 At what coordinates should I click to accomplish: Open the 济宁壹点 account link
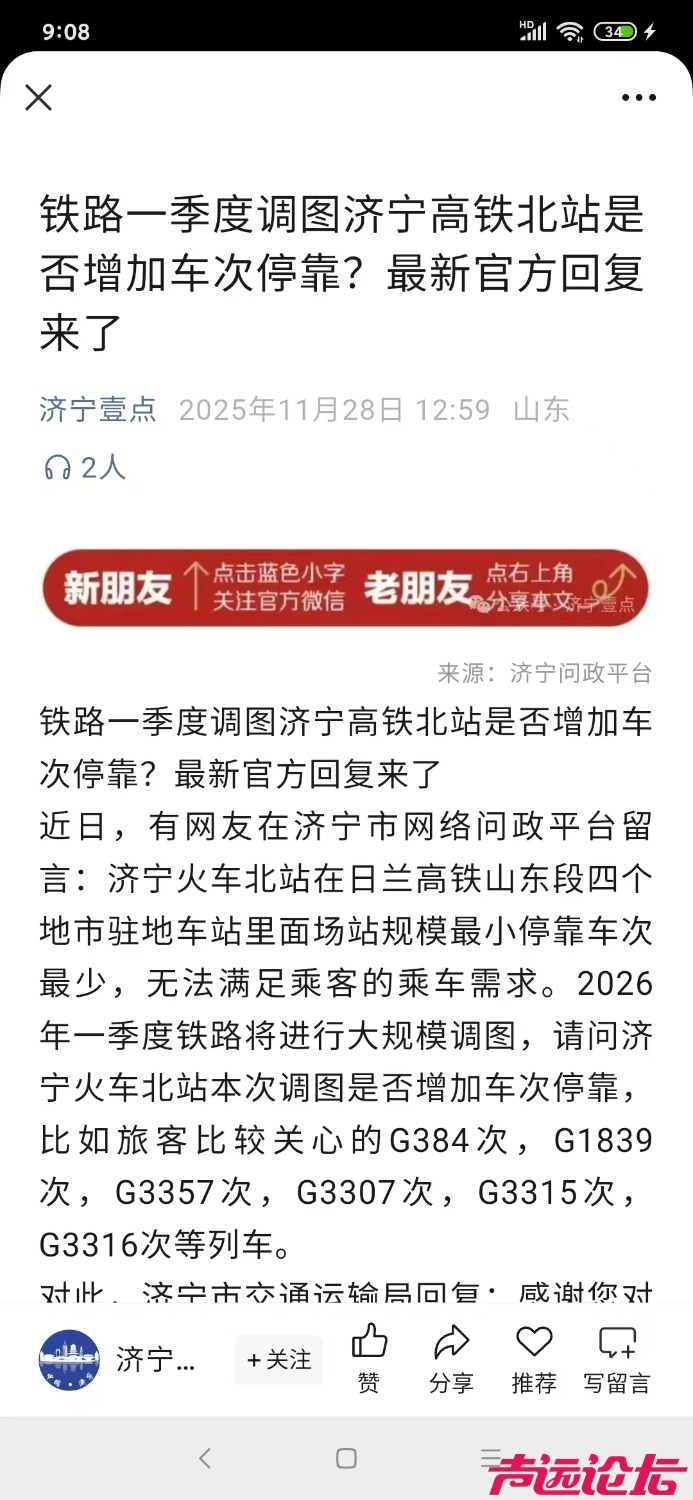pos(98,409)
